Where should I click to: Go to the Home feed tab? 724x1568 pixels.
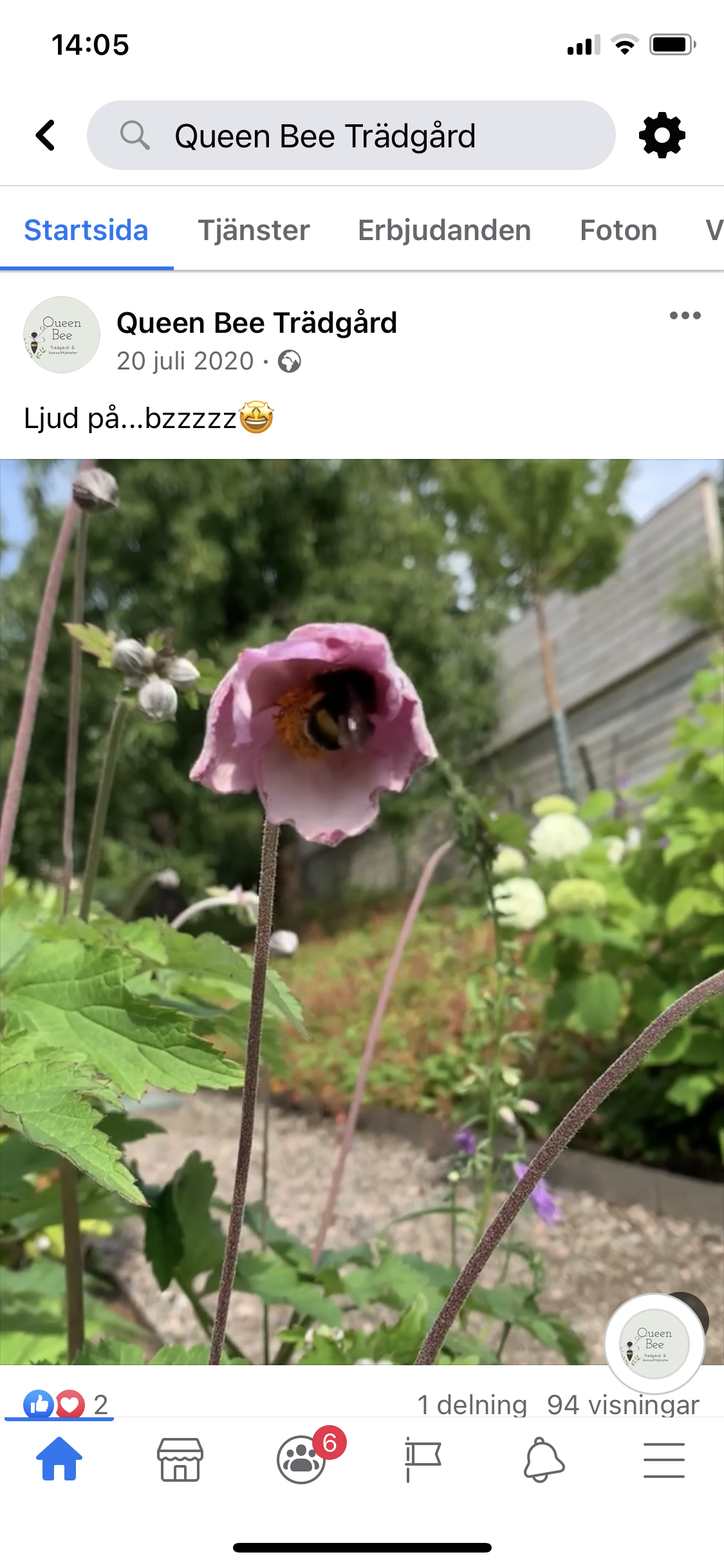point(59,1459)
